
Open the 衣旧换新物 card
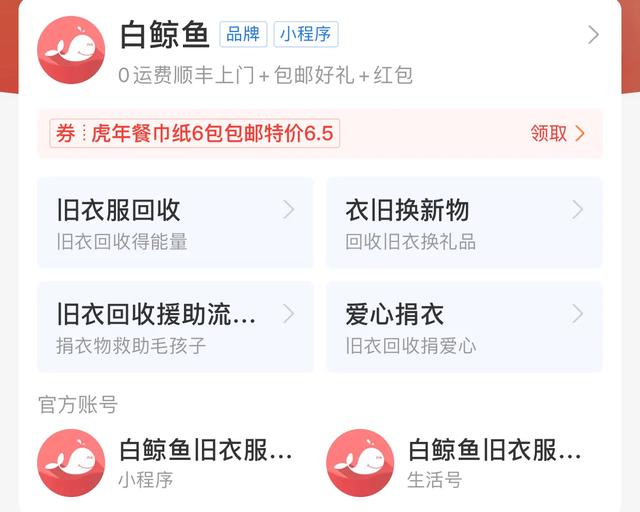(x=464, y=223)
